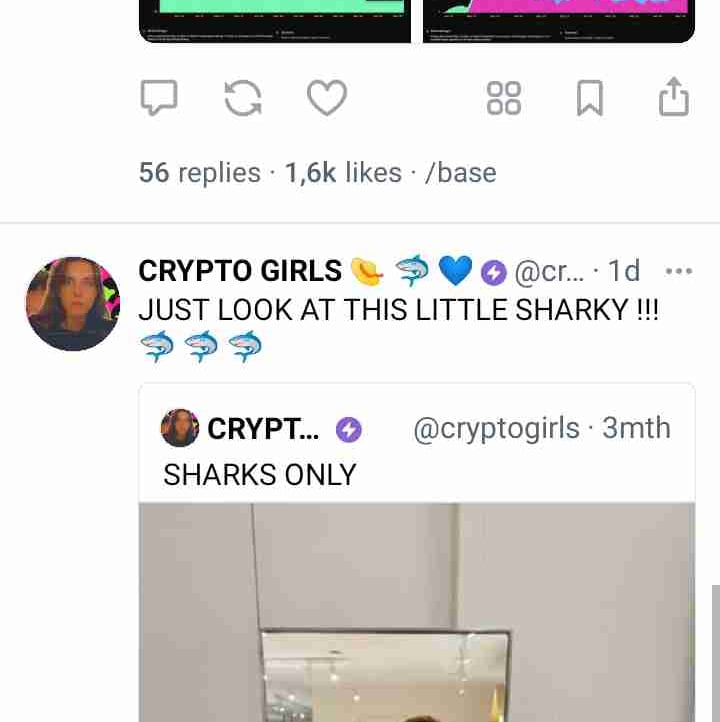Open the /base channel
720x722 pixels.
(460, 173)
